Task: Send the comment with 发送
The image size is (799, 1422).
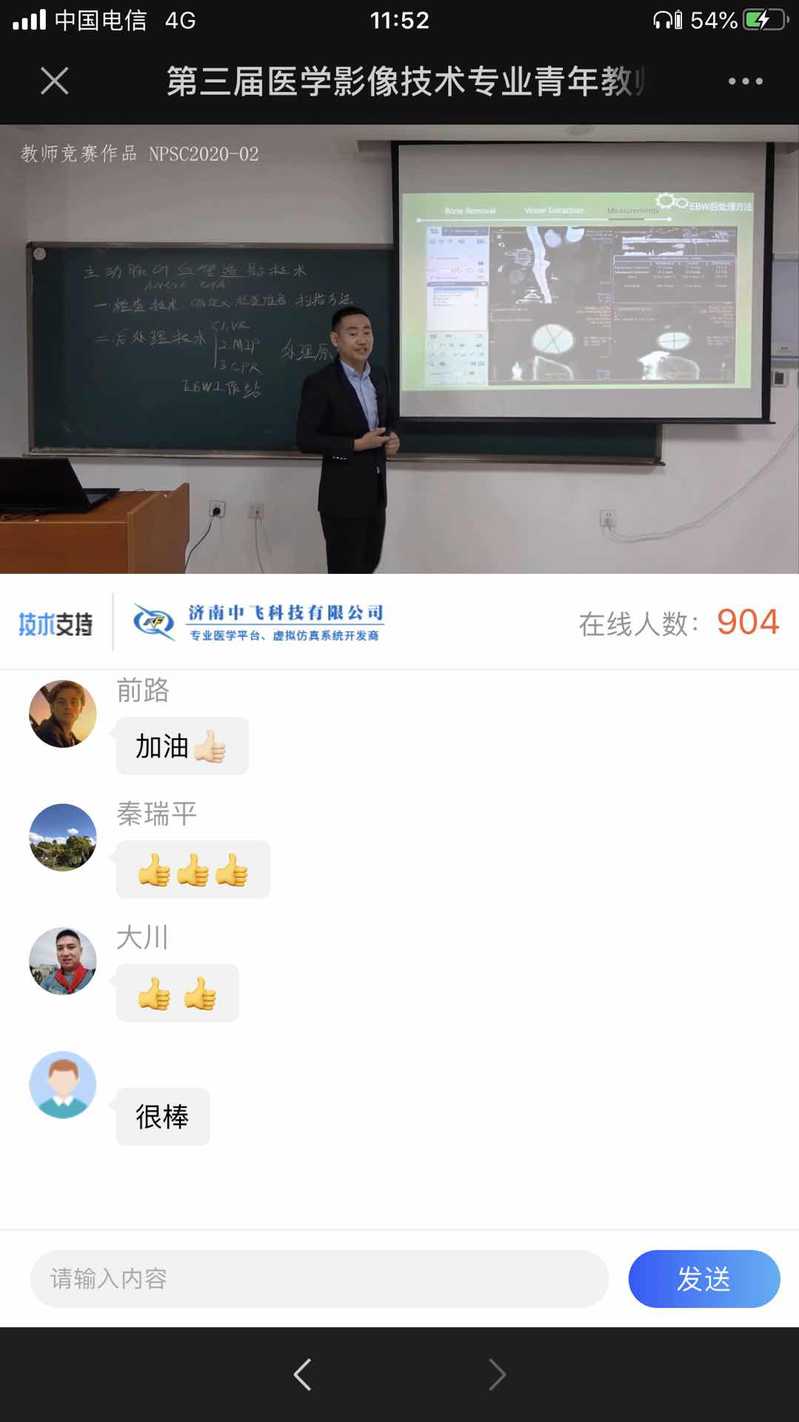Action: pyautogui.click(x=703, y=1278)
